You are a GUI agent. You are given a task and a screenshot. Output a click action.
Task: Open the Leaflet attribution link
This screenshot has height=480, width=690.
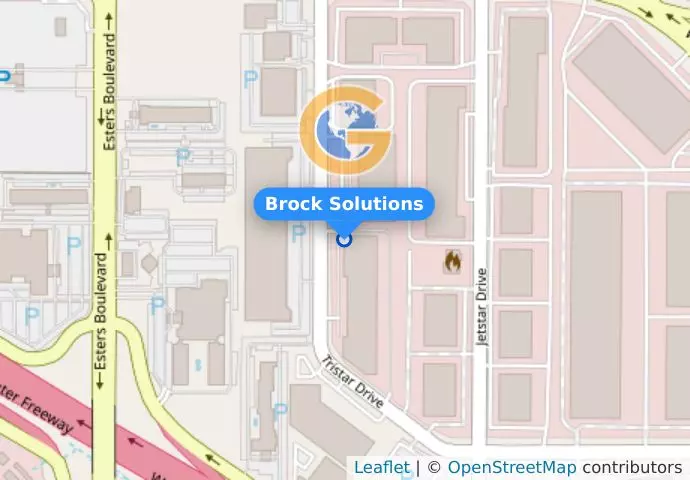click(381, 467)
